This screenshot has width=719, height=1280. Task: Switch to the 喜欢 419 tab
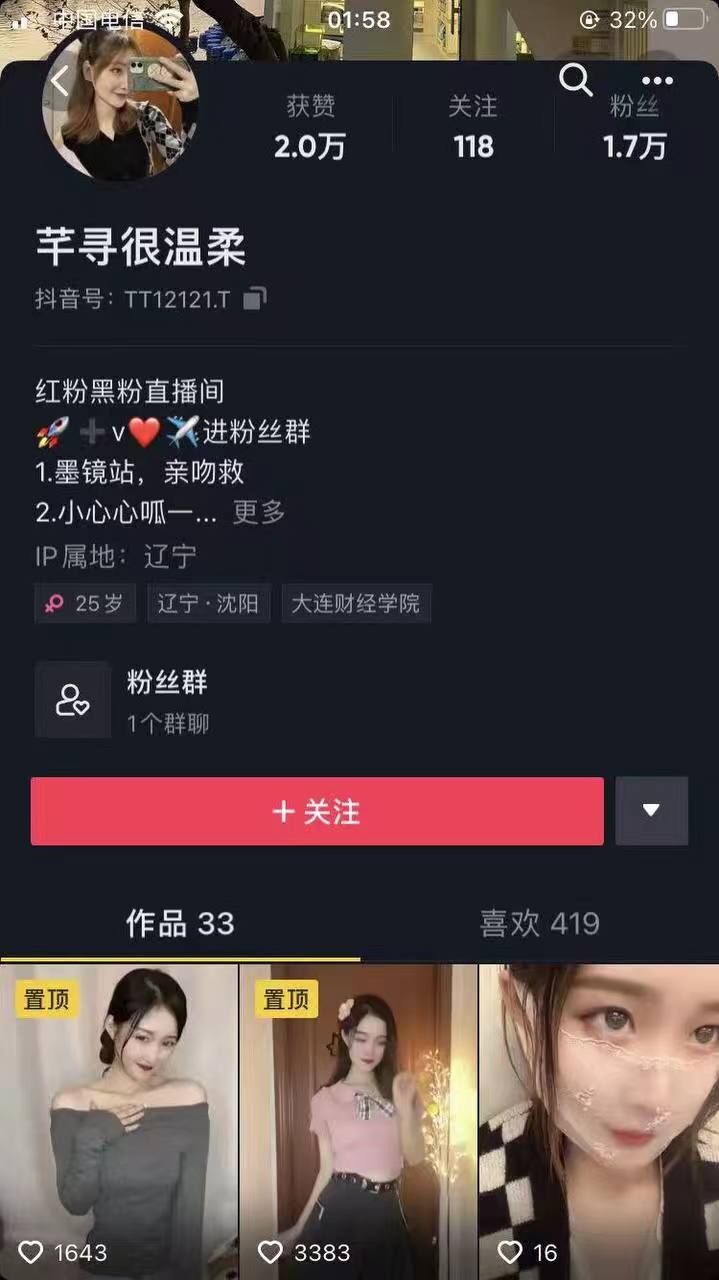(x=539, y=923)
